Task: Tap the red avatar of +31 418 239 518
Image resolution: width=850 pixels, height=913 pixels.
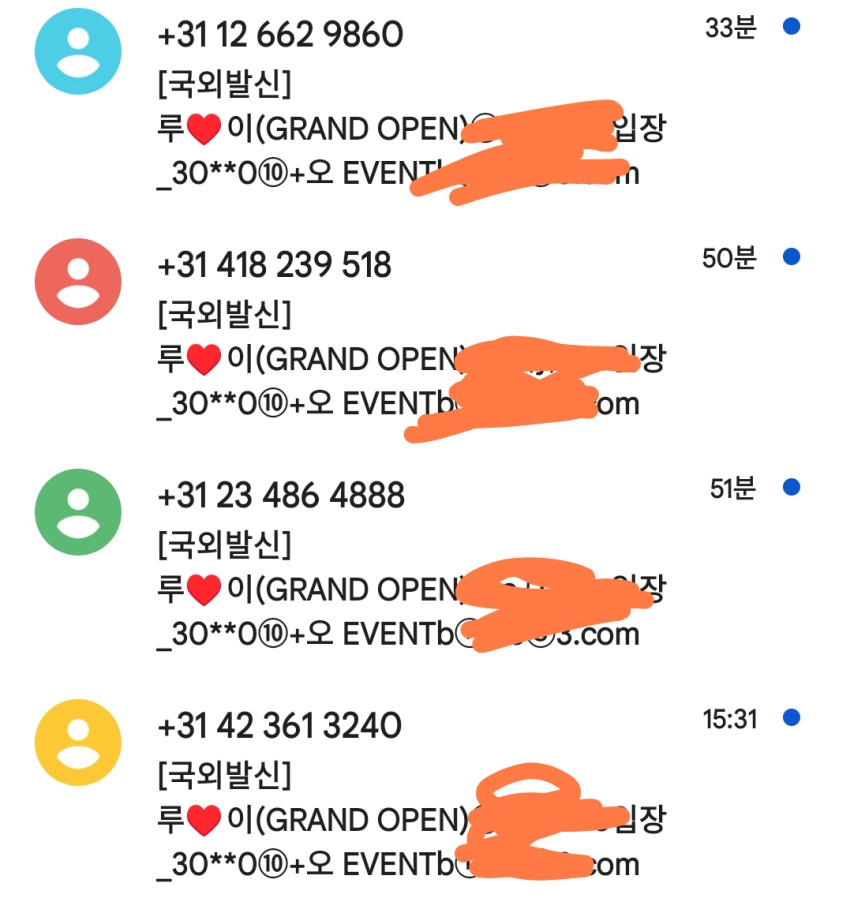Action: pos(78,281)
